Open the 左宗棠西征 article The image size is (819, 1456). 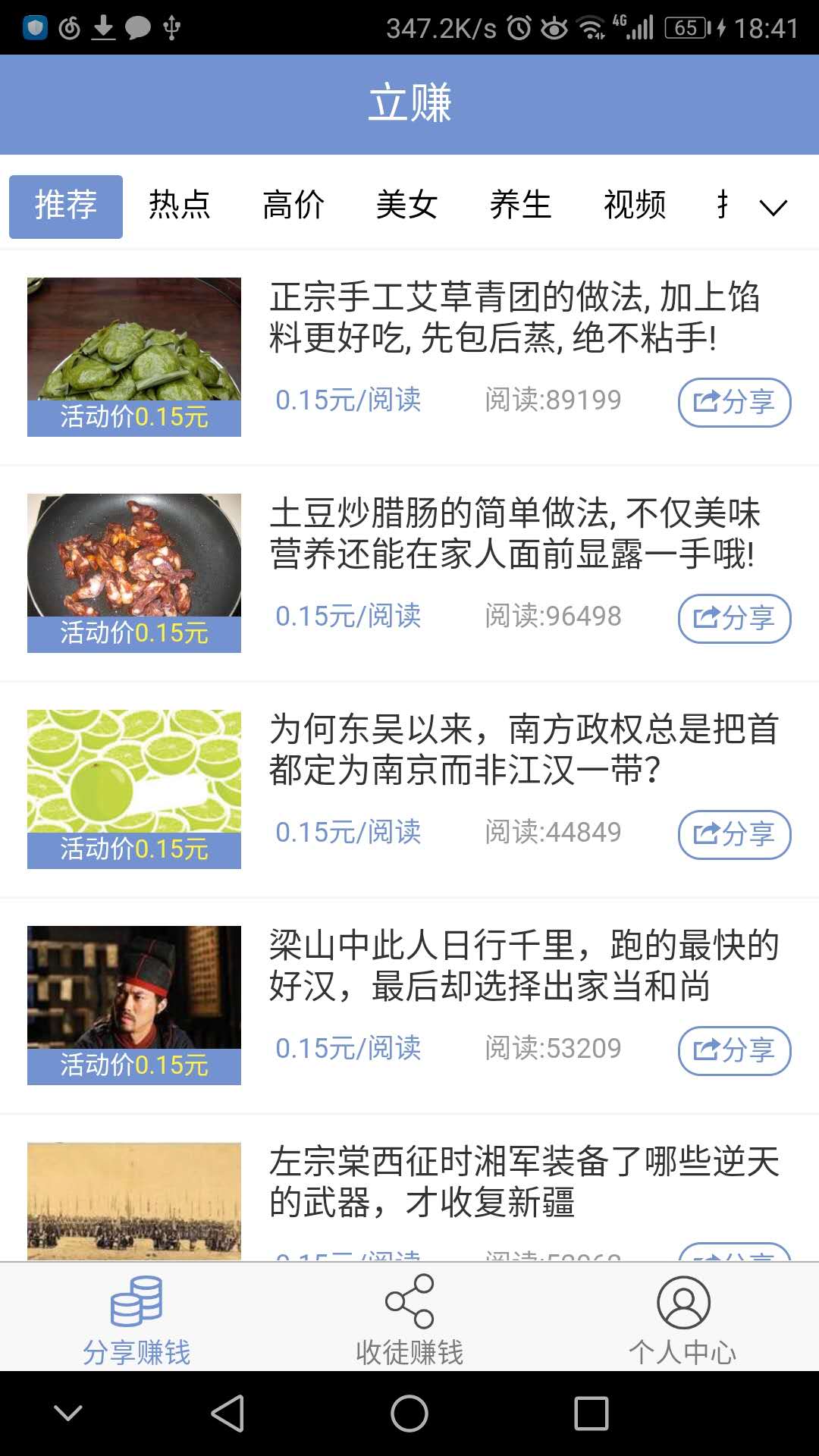pyautogui.click(x=523, y=1181)
